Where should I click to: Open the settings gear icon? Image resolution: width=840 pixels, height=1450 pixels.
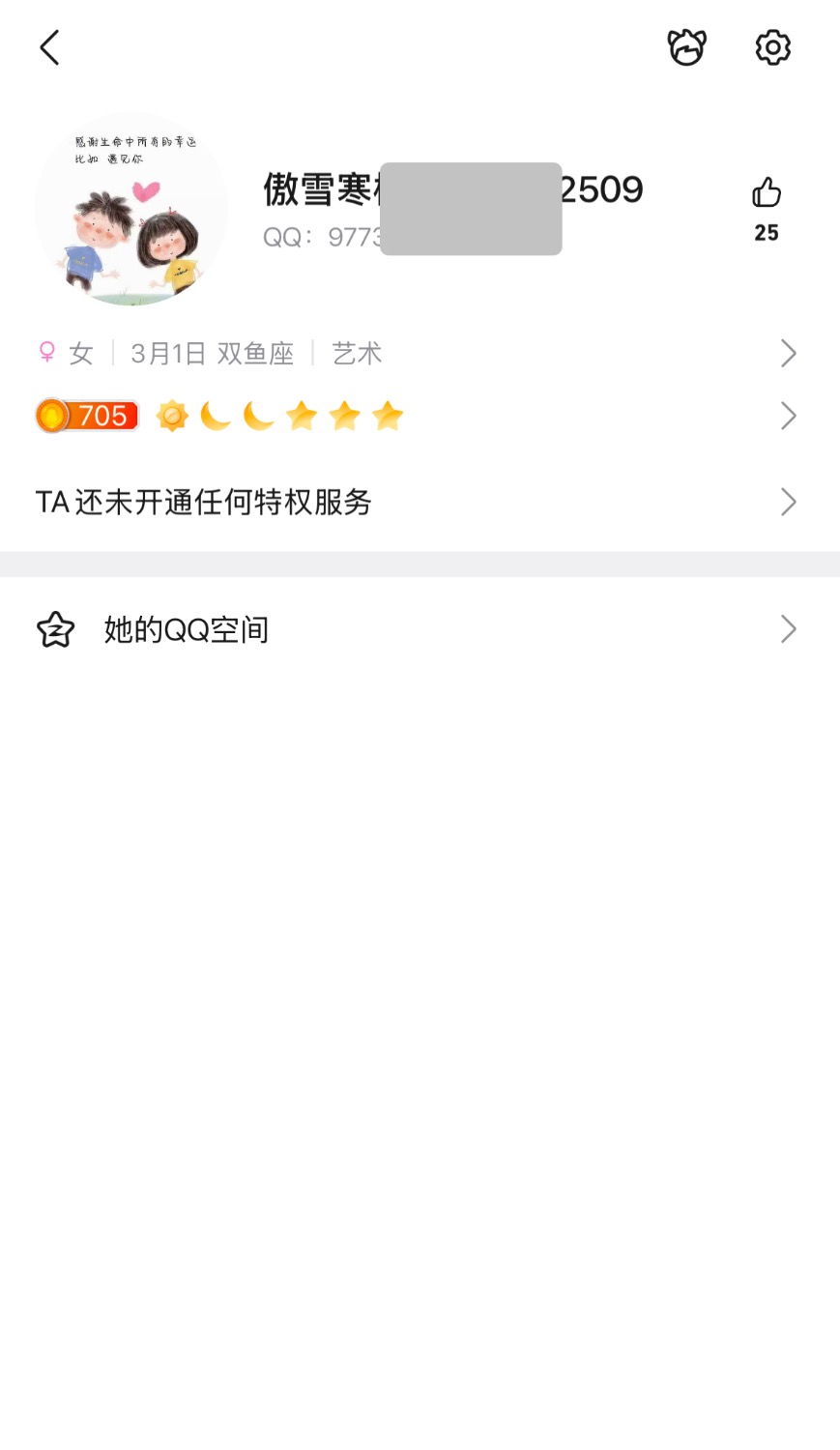[772, 47]
